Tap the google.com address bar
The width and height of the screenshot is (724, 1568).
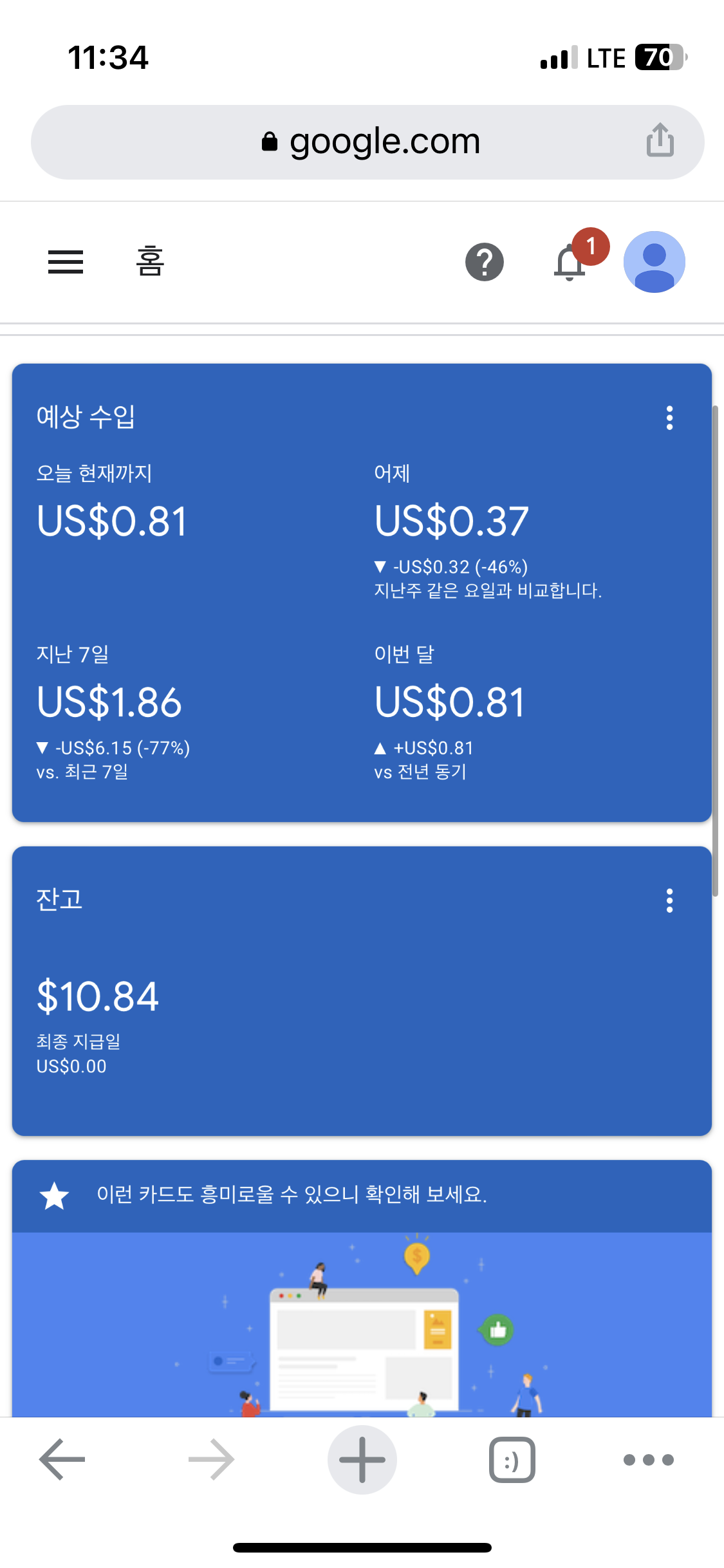370,142
